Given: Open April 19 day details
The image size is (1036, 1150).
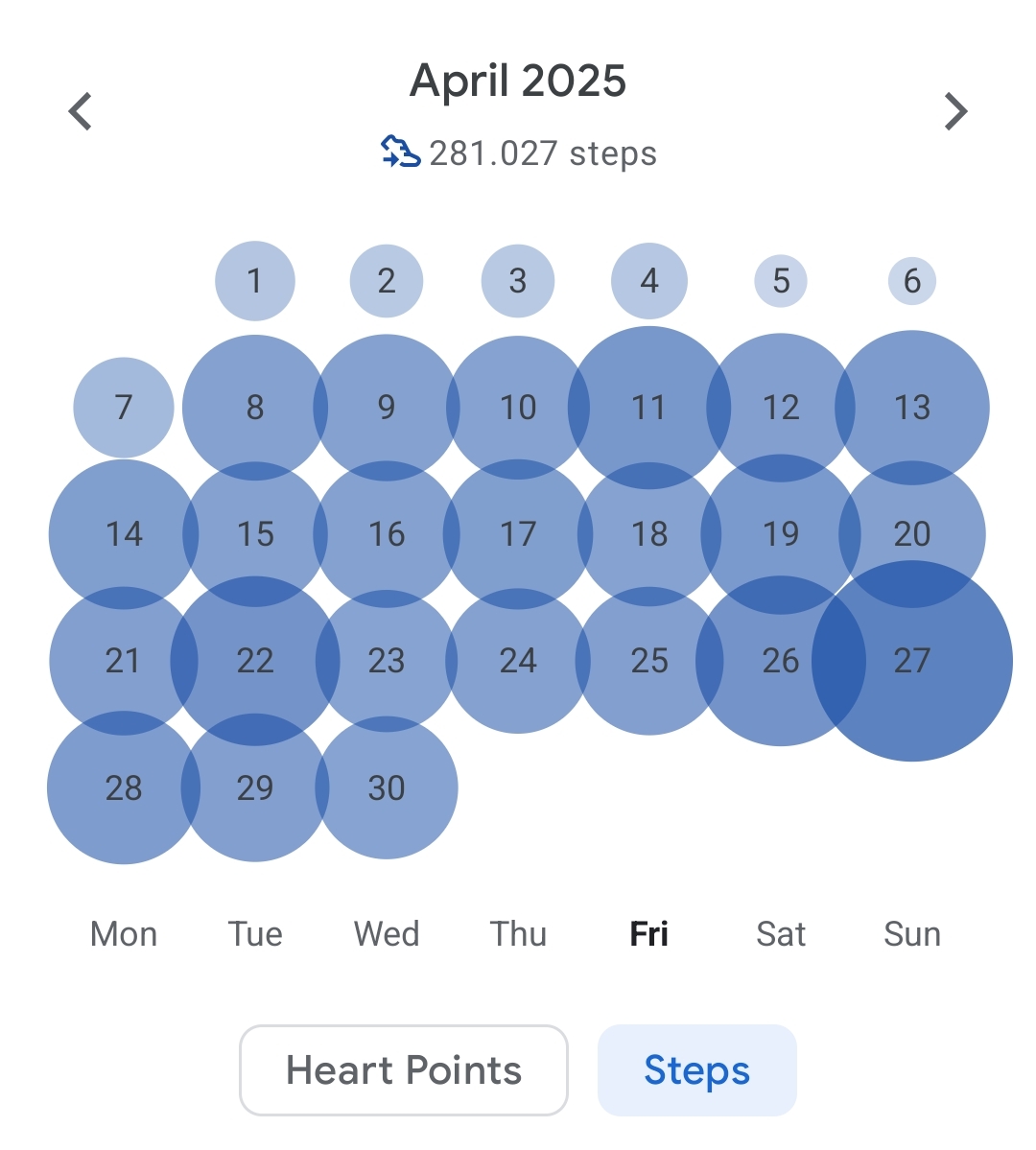Looking at the screenshot, I should (x=781, y=534).
